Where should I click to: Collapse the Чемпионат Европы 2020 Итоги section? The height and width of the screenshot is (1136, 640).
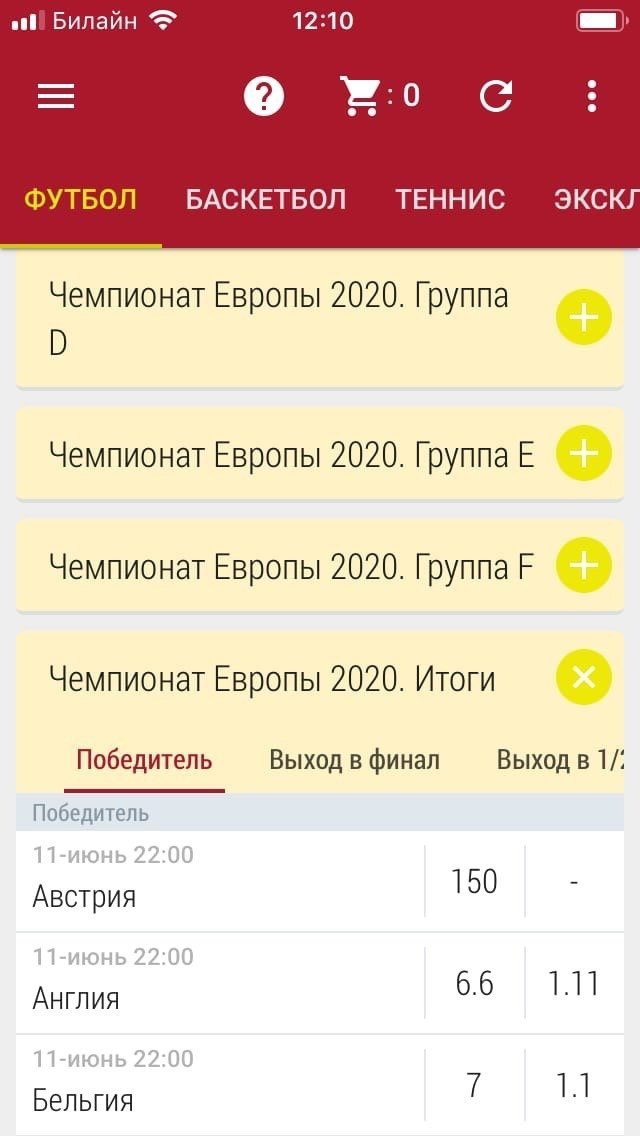583,678
